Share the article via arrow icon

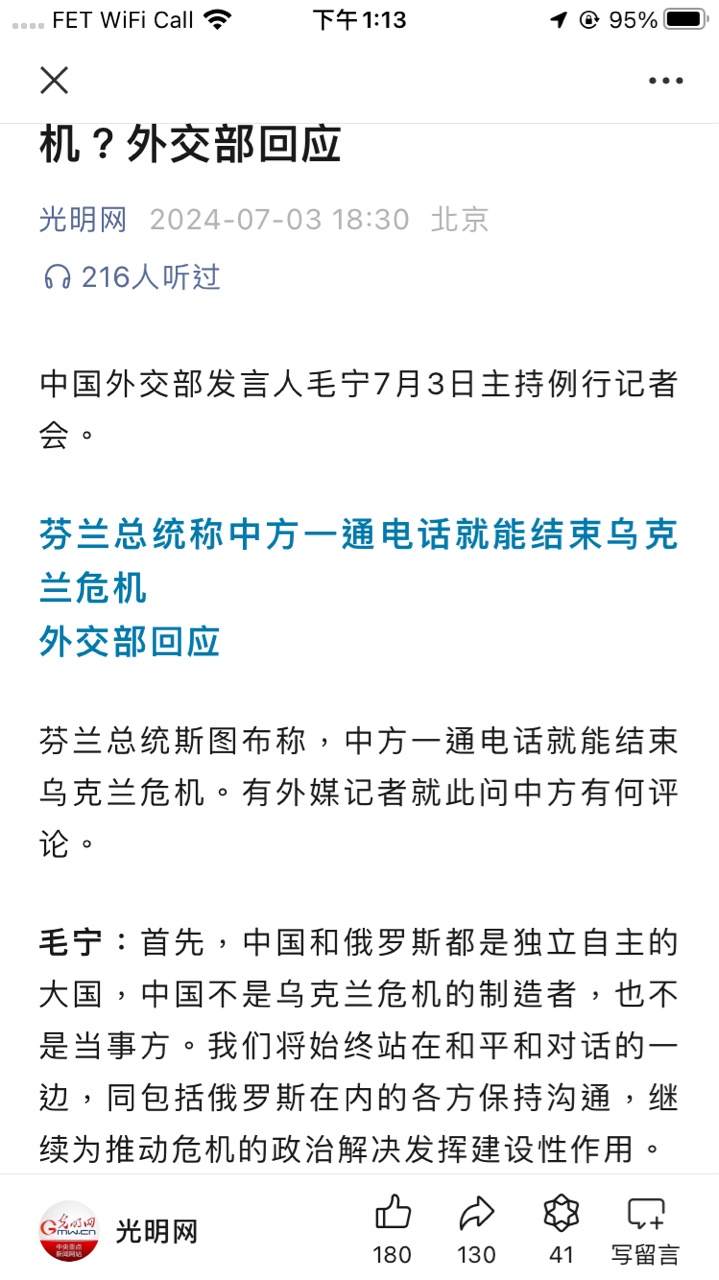[x=477, y=1215]
